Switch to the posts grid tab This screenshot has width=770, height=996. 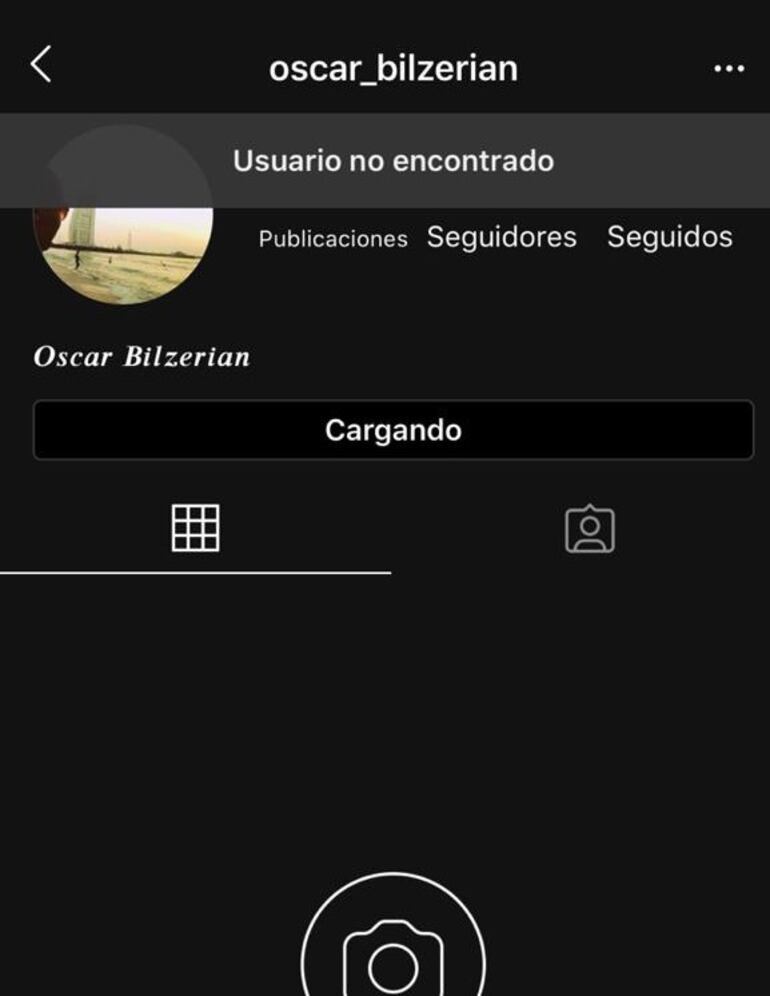[x=195, y=527]
